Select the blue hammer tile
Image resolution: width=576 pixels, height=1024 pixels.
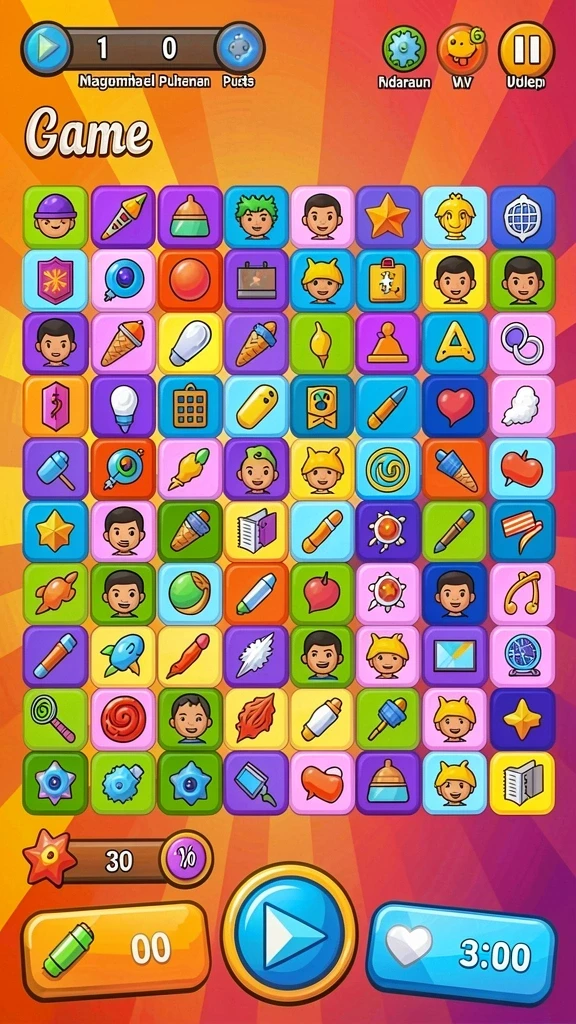coord(56,469)
